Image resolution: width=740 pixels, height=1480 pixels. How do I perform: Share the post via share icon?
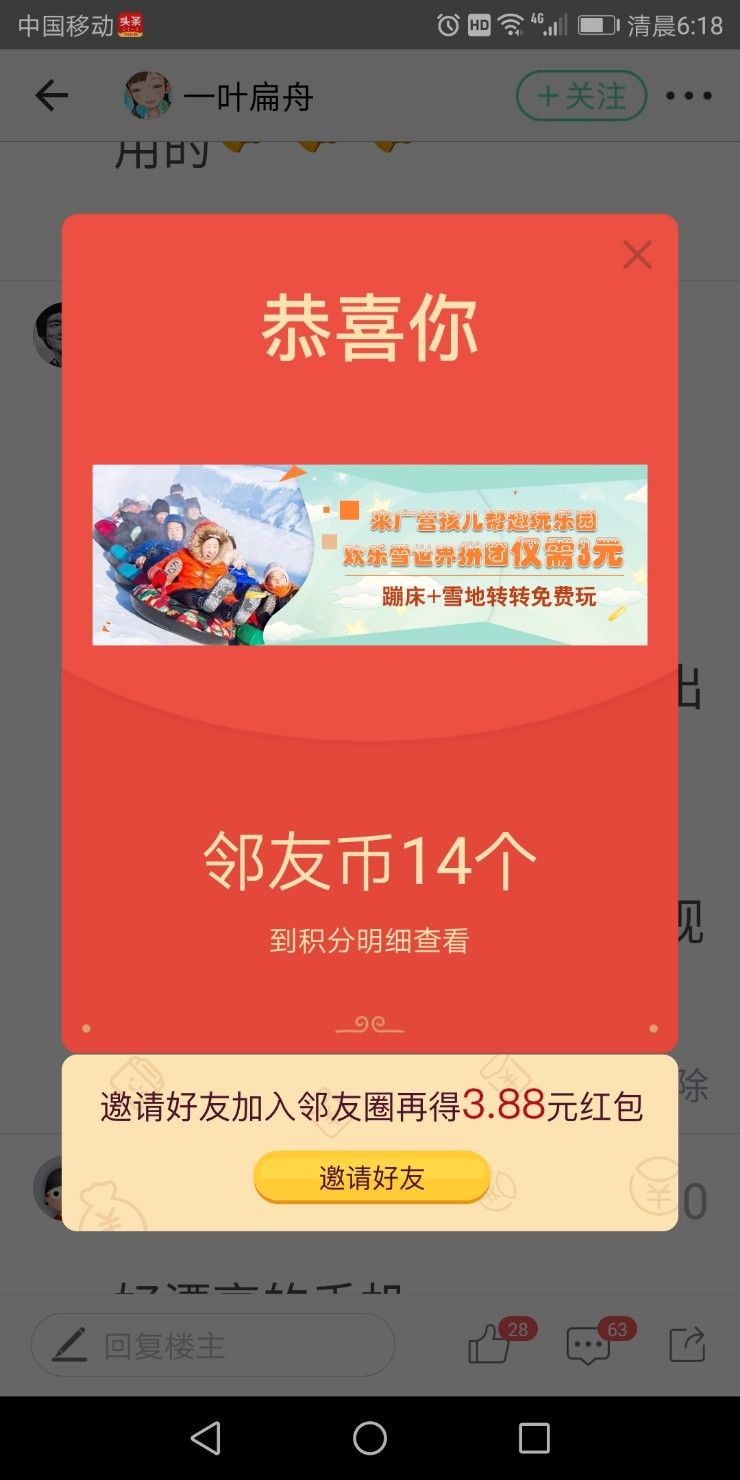687,1344
